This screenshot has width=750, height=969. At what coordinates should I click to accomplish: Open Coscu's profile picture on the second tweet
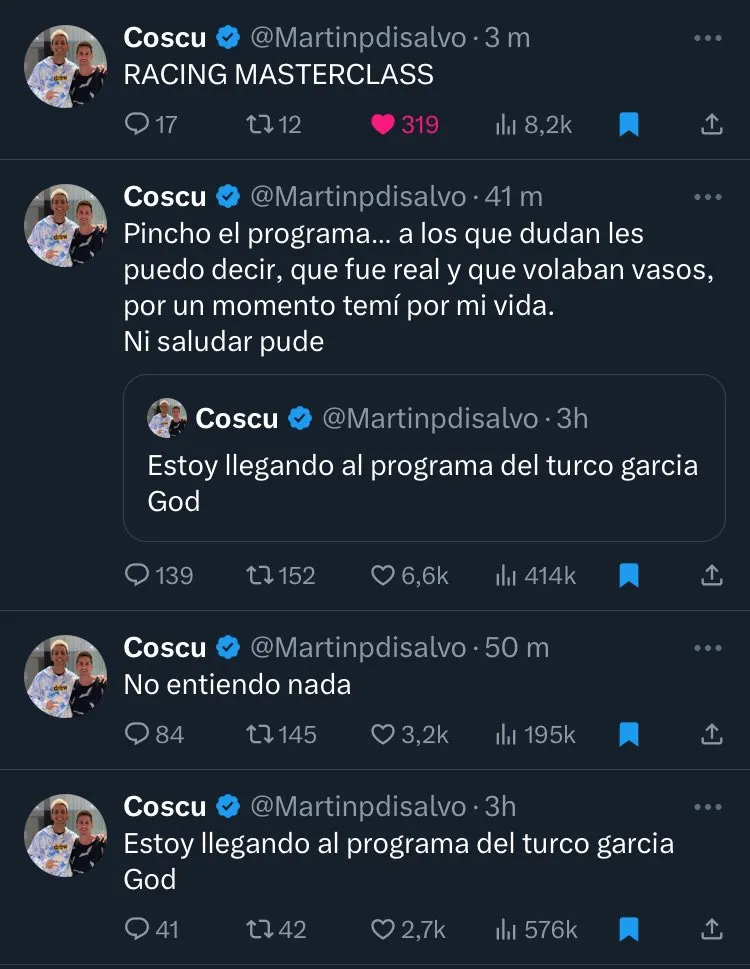point(65,225)
